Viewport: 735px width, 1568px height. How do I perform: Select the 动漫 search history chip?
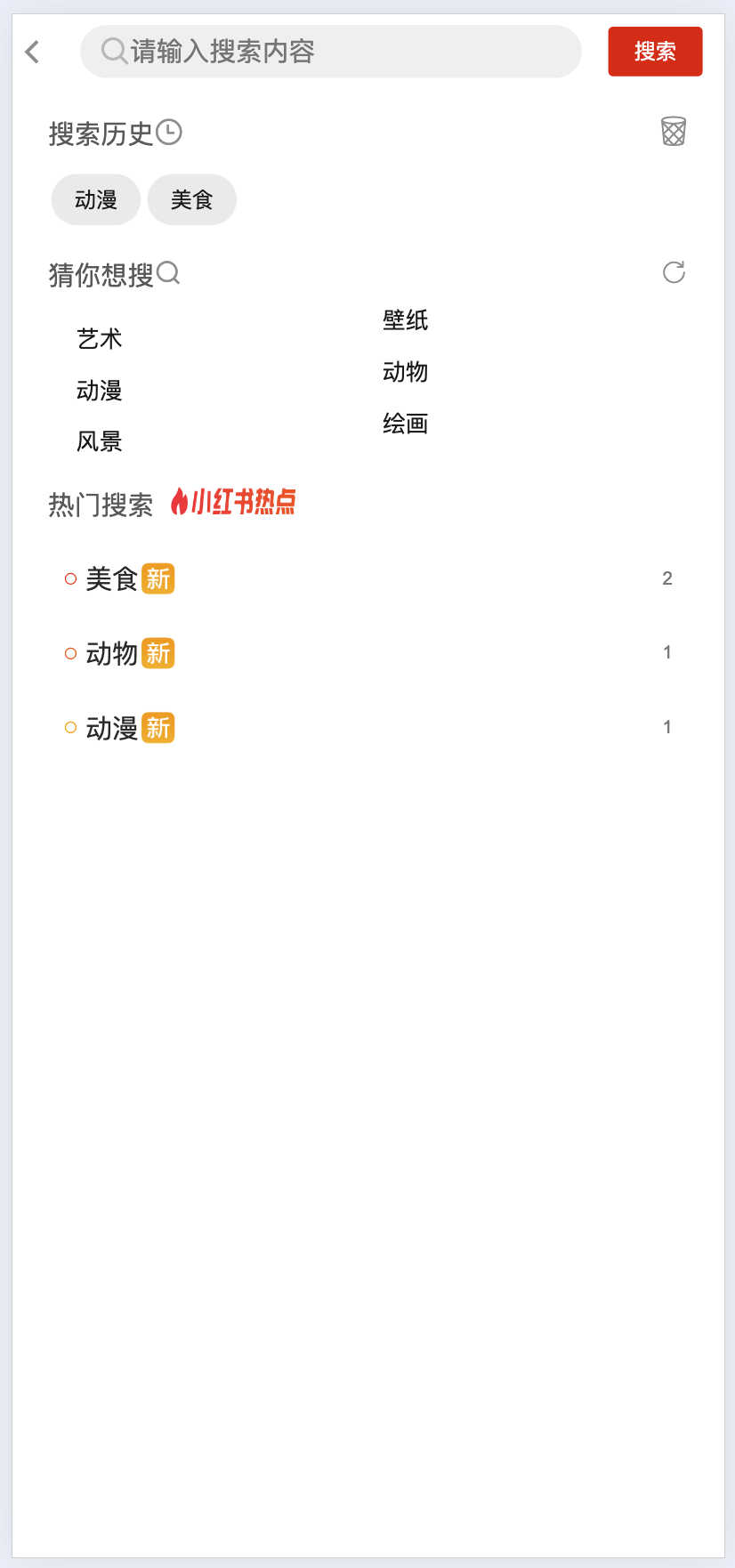96,200
